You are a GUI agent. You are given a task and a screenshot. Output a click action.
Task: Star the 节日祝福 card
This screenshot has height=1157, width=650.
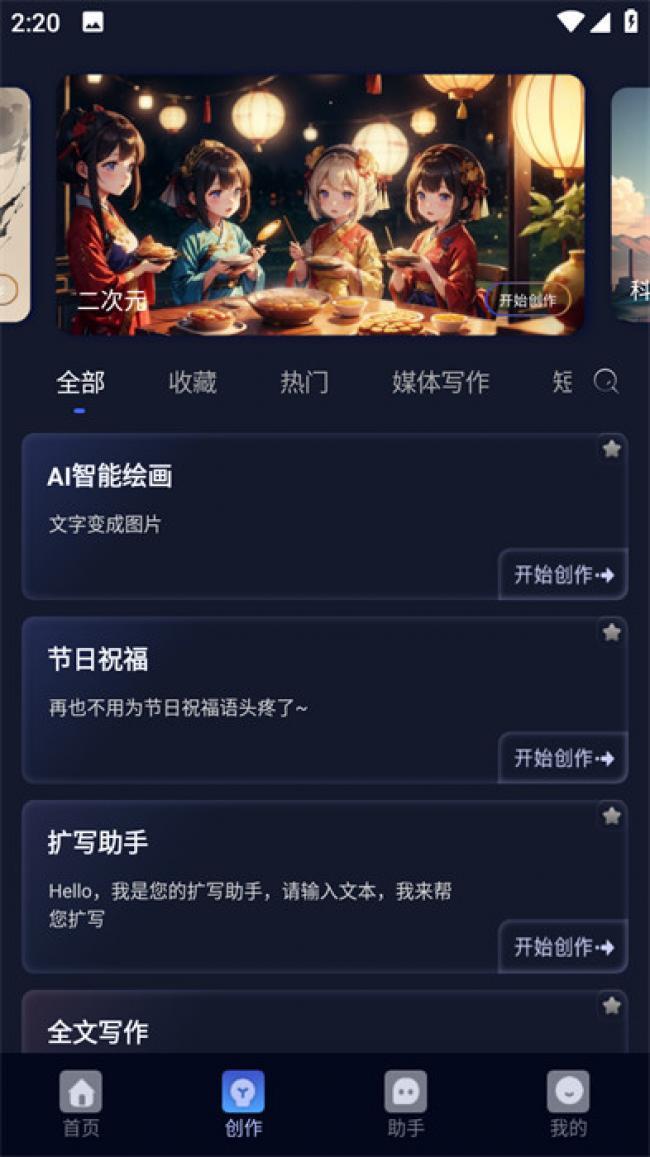611,632
